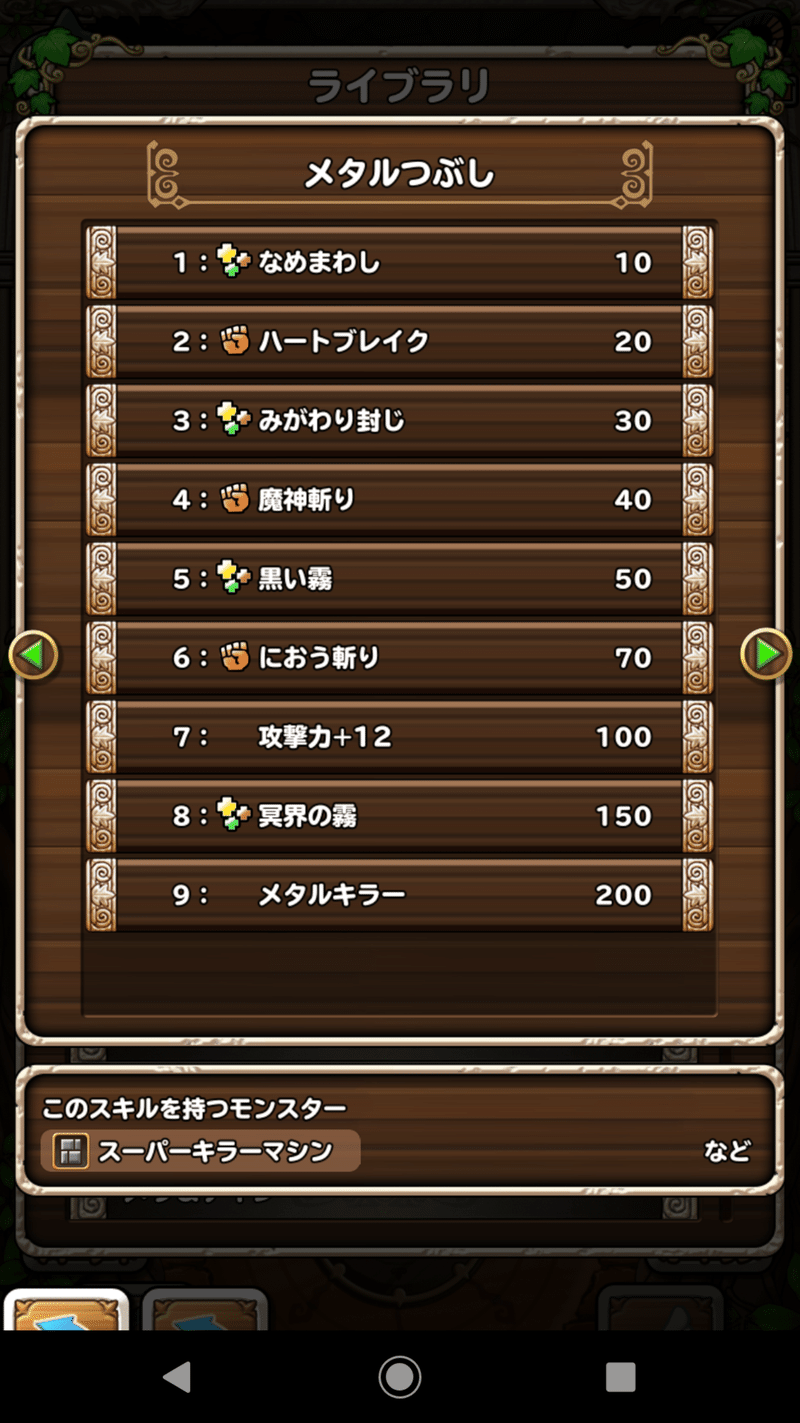
Task: Tap the system back button
Action: pyautogui.click(x=178, y=1377)
